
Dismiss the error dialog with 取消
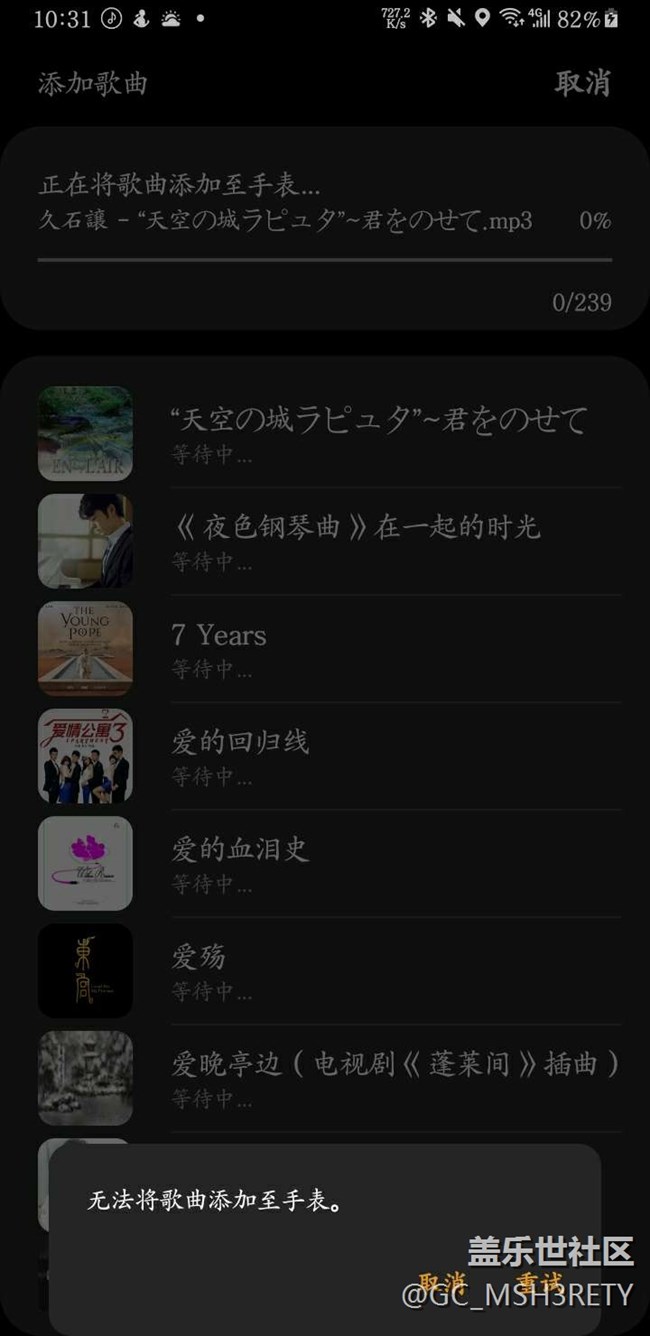pos(442,1283)
